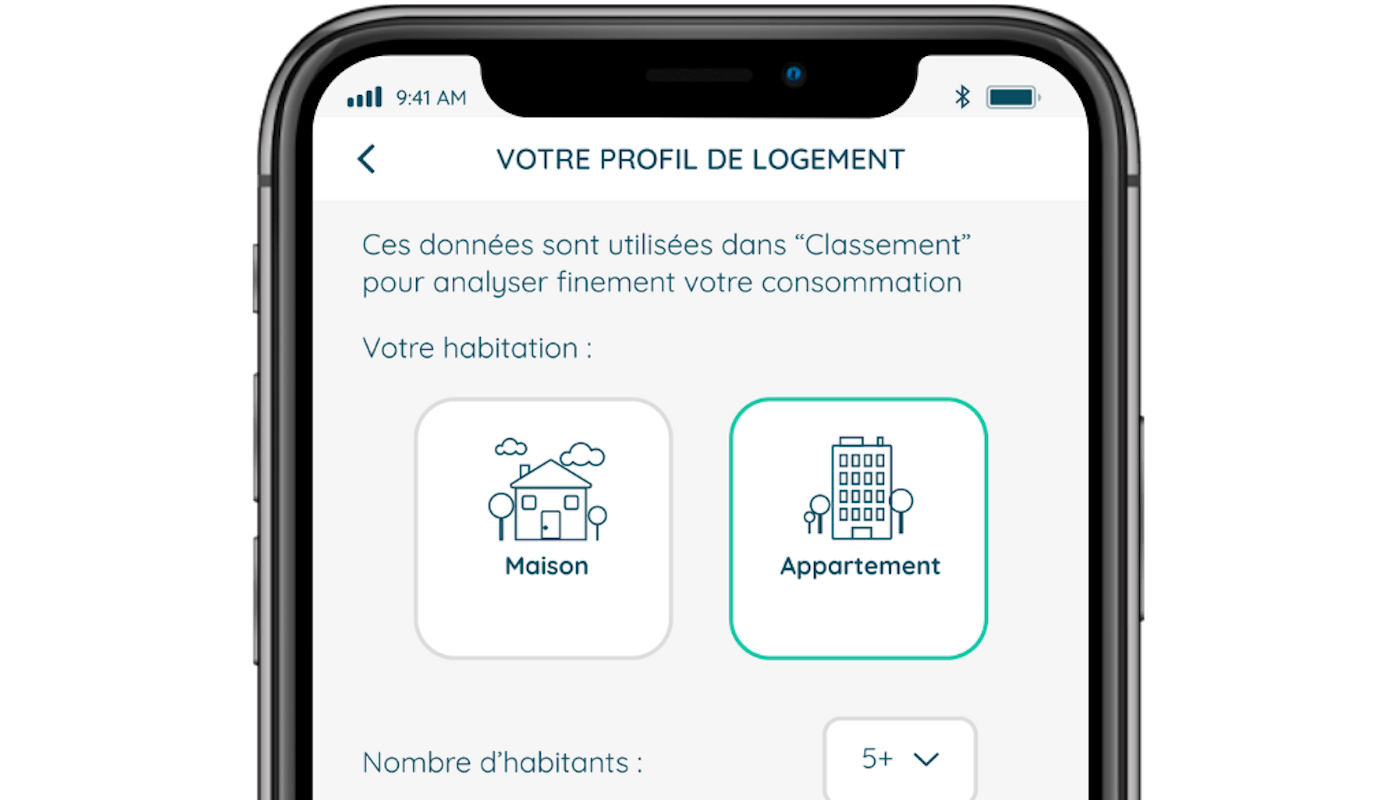Choose the Appartement housing card

(859, 528)
